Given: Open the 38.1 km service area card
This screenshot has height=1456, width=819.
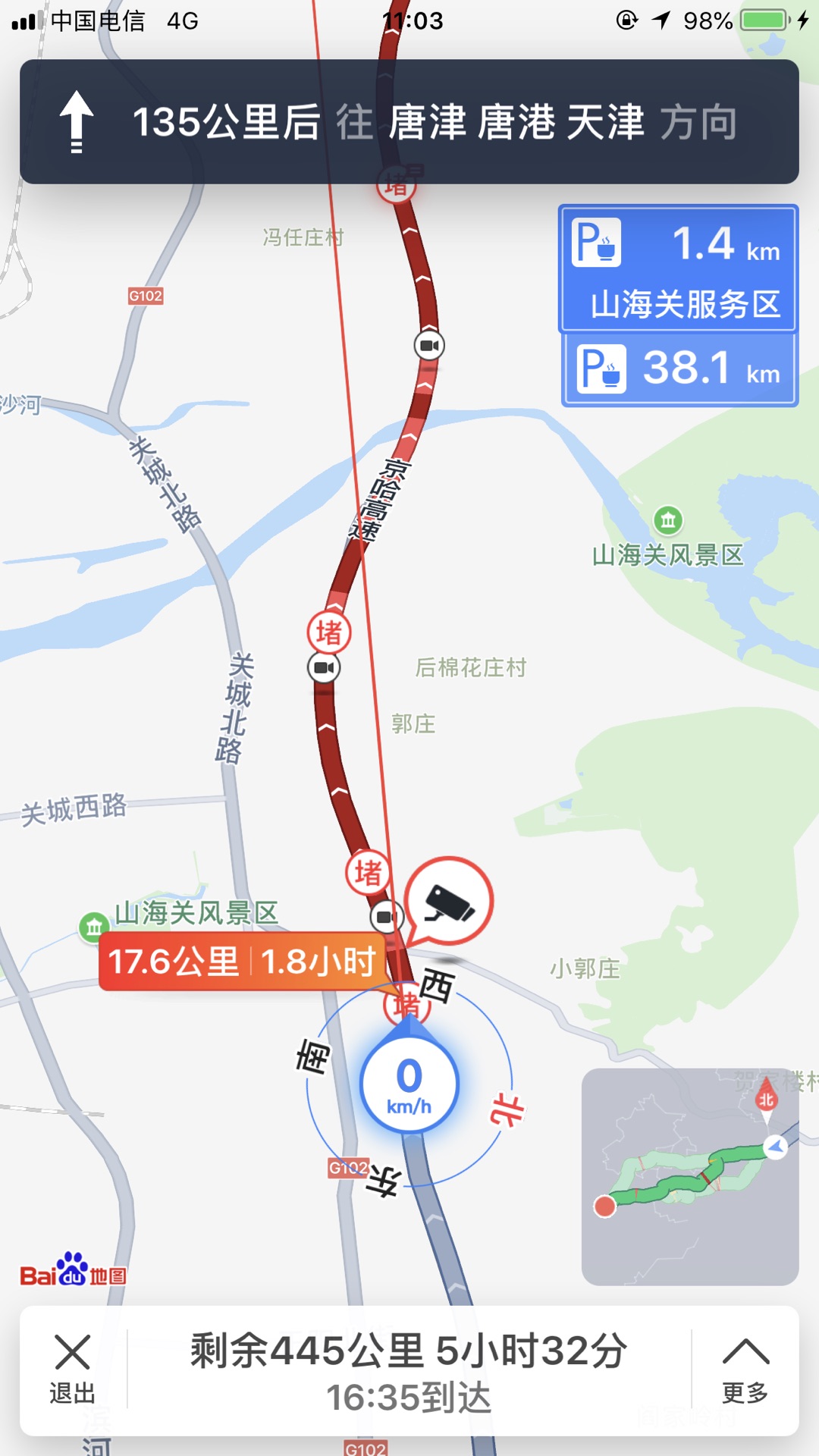Looking at the screenshot, I should tap(679, 369).
